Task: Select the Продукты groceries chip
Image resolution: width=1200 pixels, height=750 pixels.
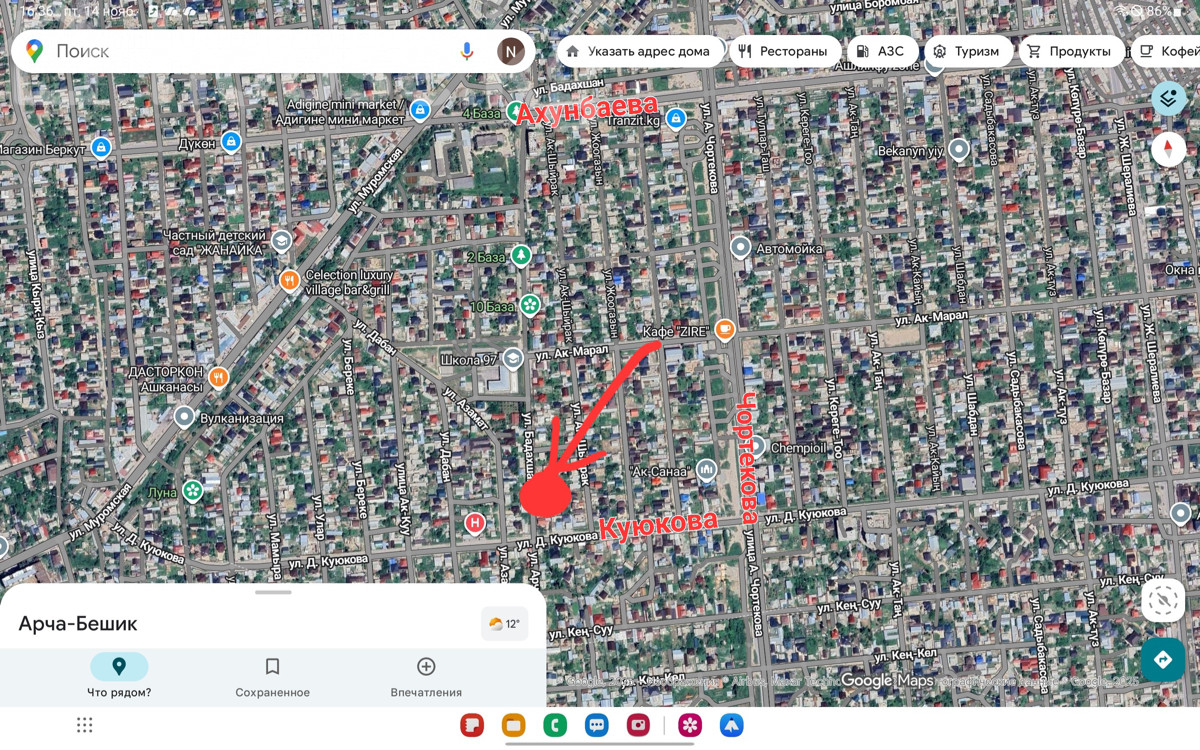Action: (x=1070, y=51)
